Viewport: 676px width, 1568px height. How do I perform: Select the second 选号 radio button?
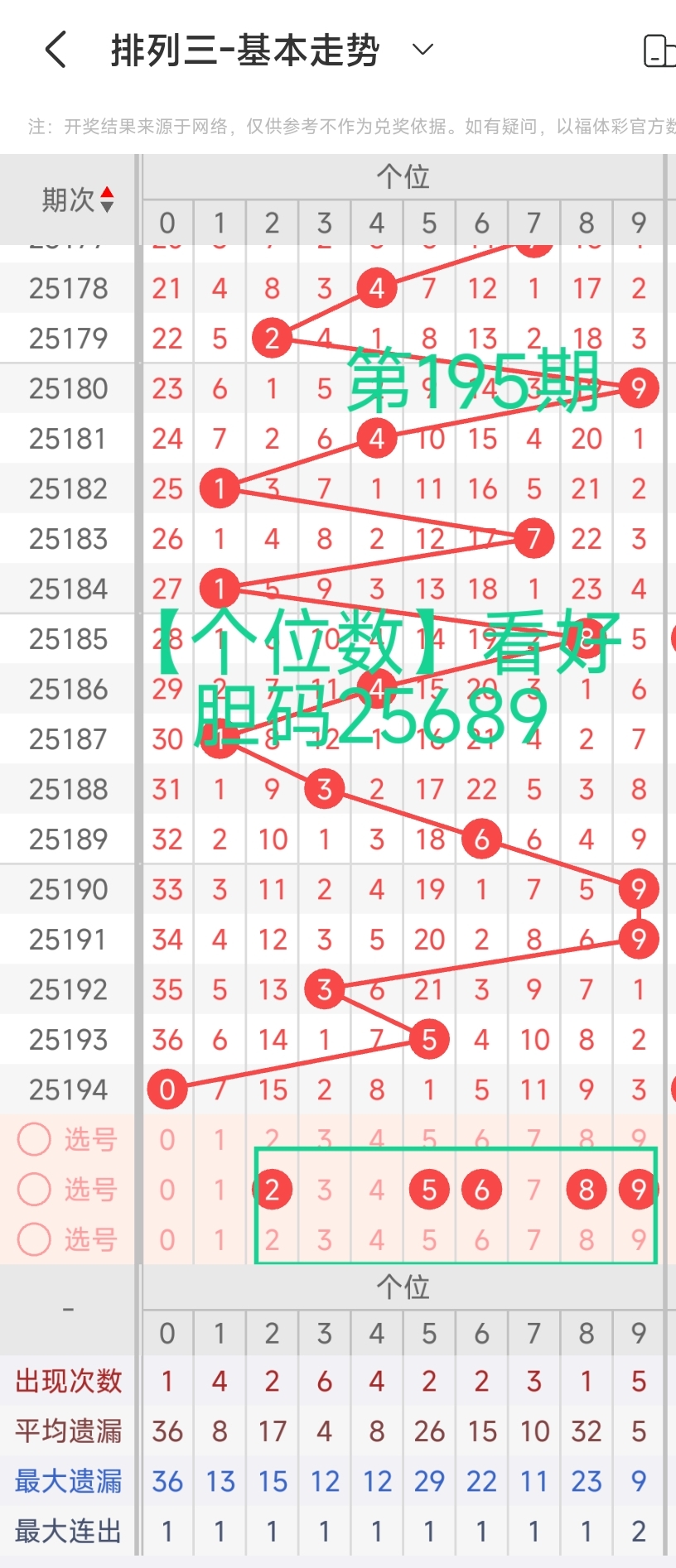(34, 1189)
